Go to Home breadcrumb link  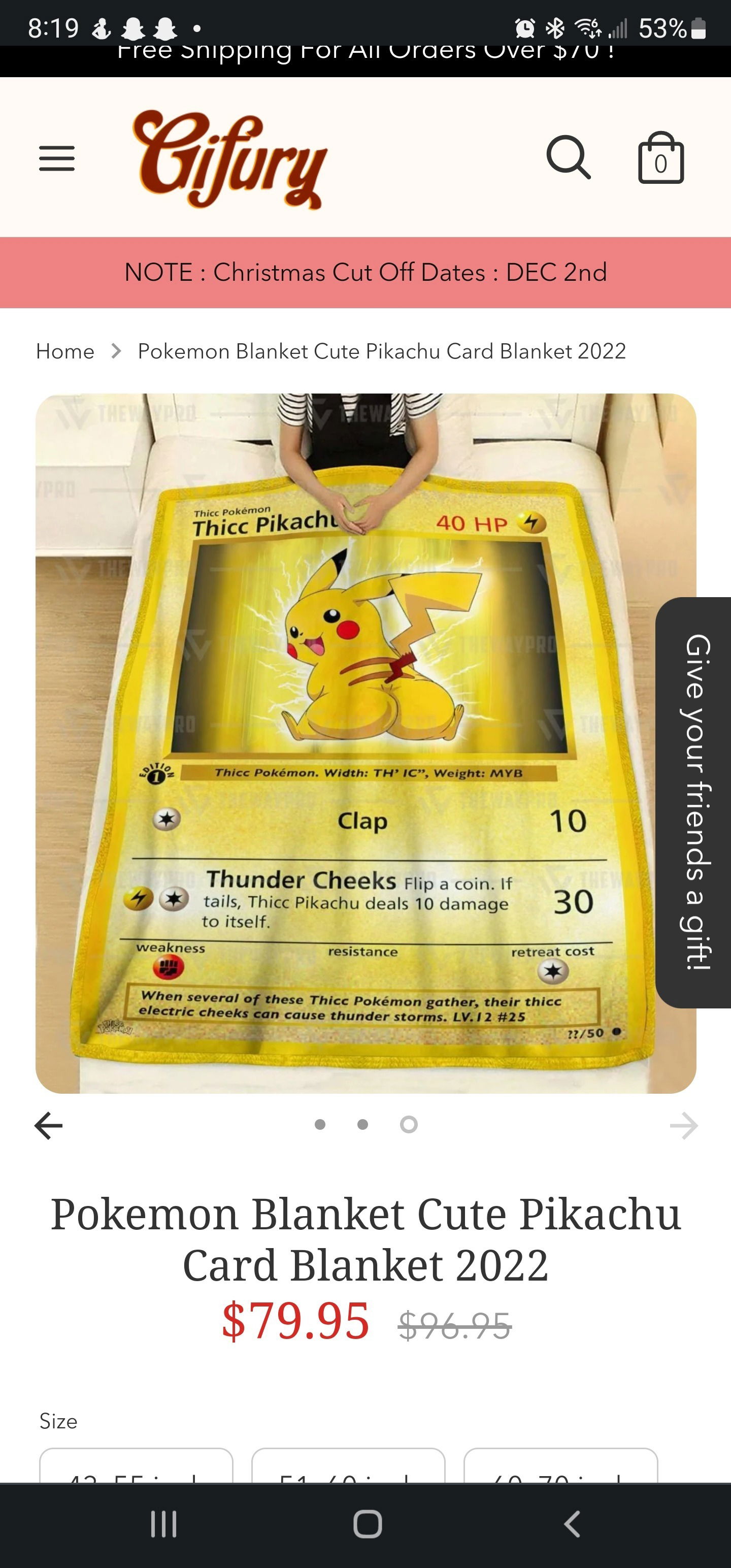tap(65, 351)
